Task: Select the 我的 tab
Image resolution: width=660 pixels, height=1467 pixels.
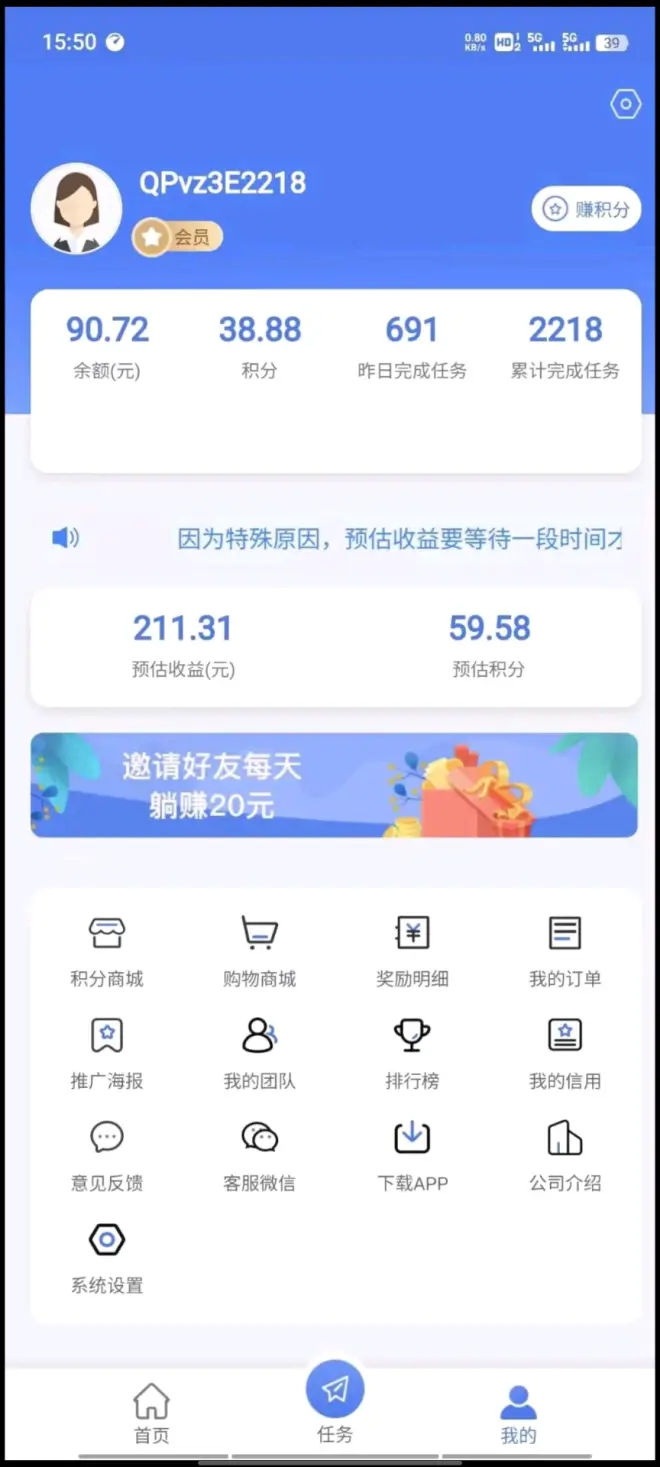Action: pyautogui.click(x=518, y=1413)
